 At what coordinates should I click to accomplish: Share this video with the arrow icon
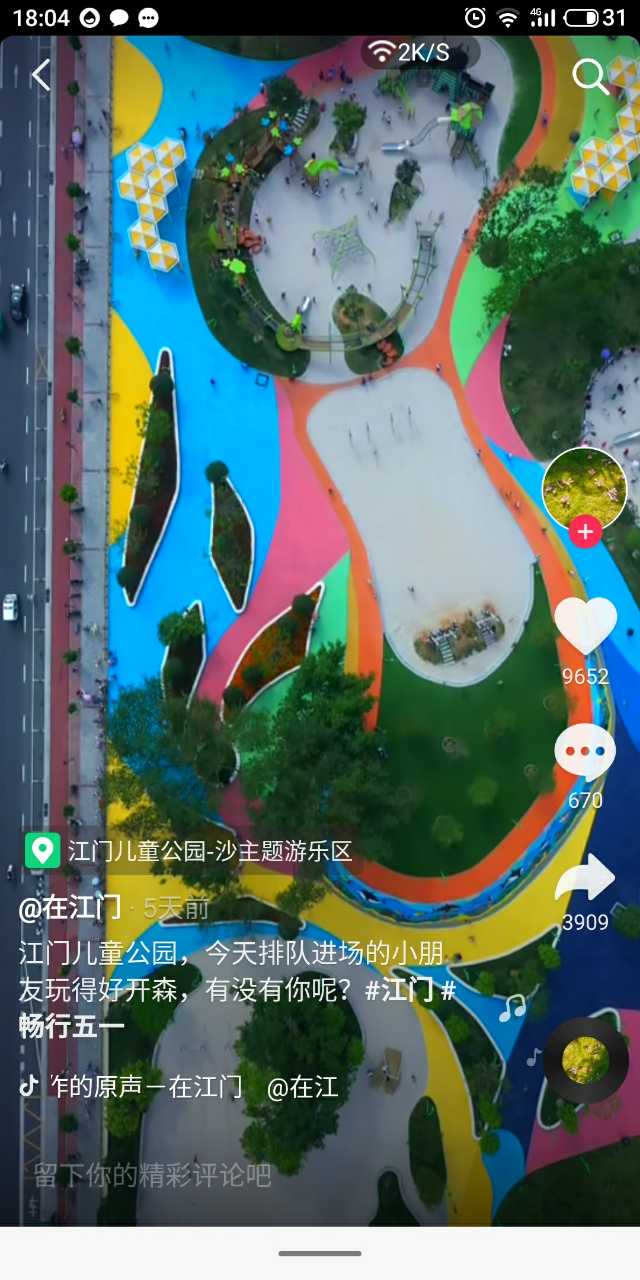tap(585, 878)
